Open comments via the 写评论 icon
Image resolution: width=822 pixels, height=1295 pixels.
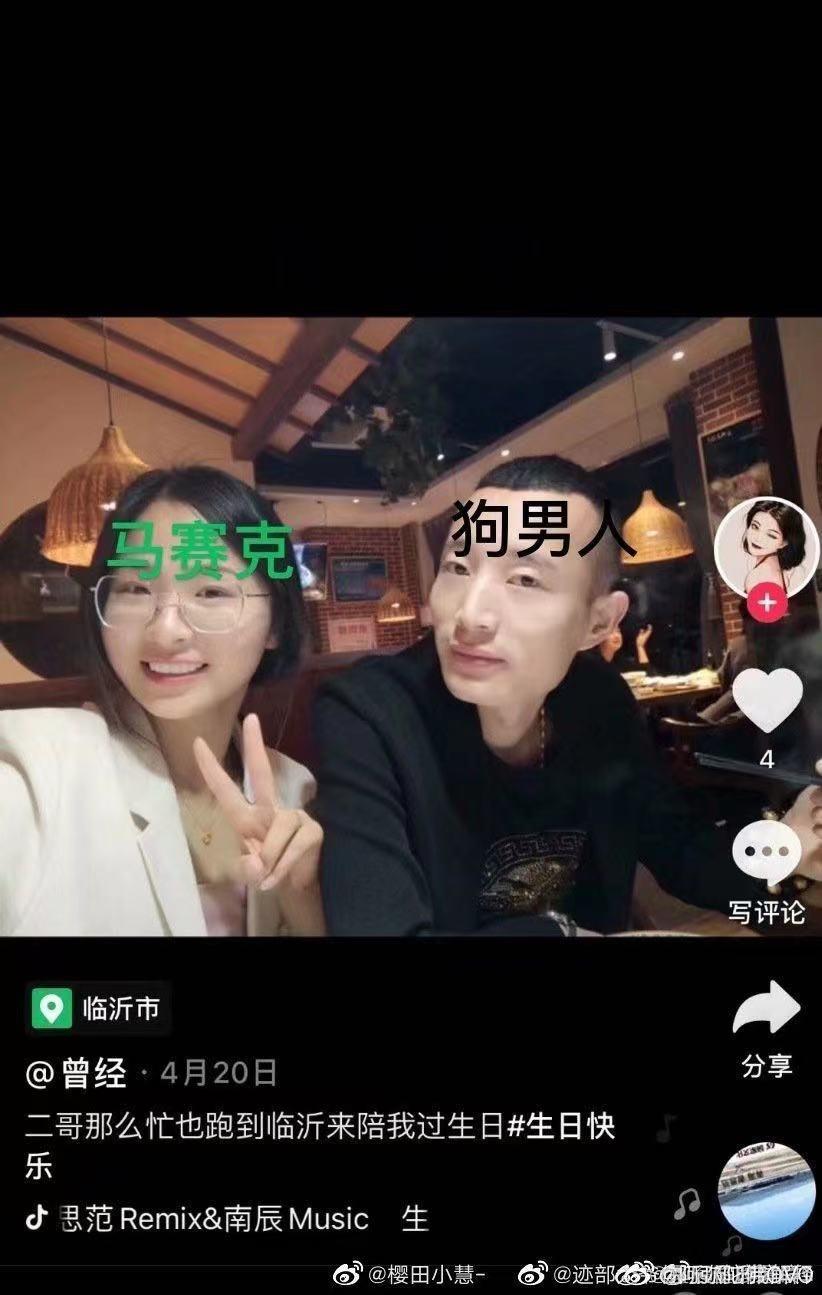tap(766, 852)
